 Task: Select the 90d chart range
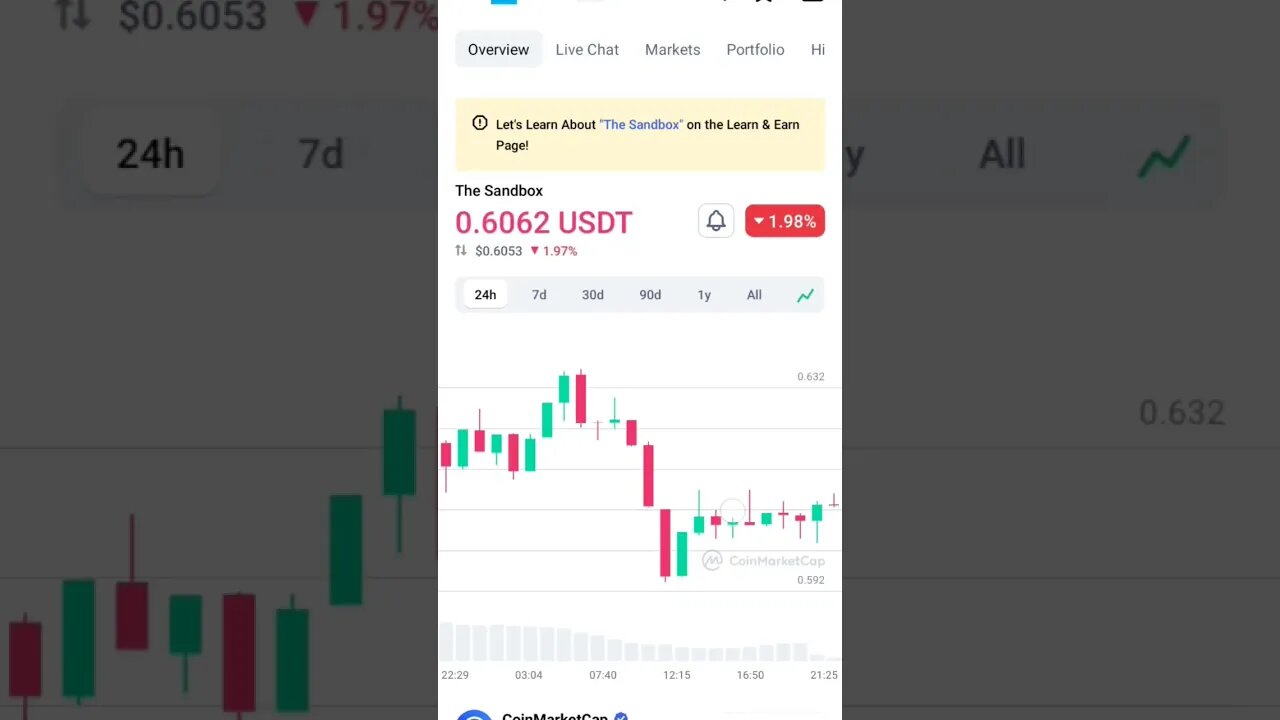pos(650,295)
